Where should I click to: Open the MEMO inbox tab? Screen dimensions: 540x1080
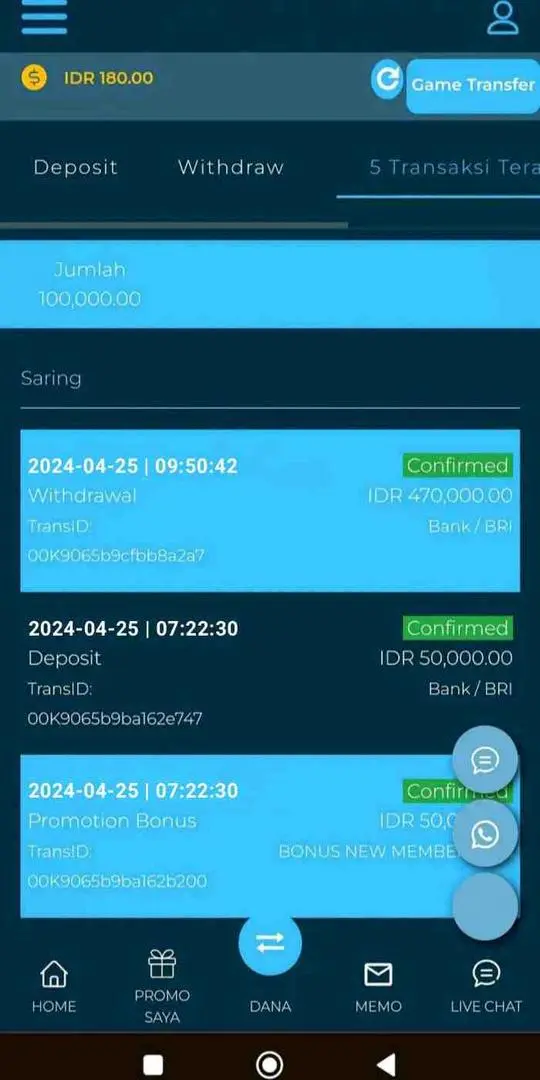pos(378,986)
